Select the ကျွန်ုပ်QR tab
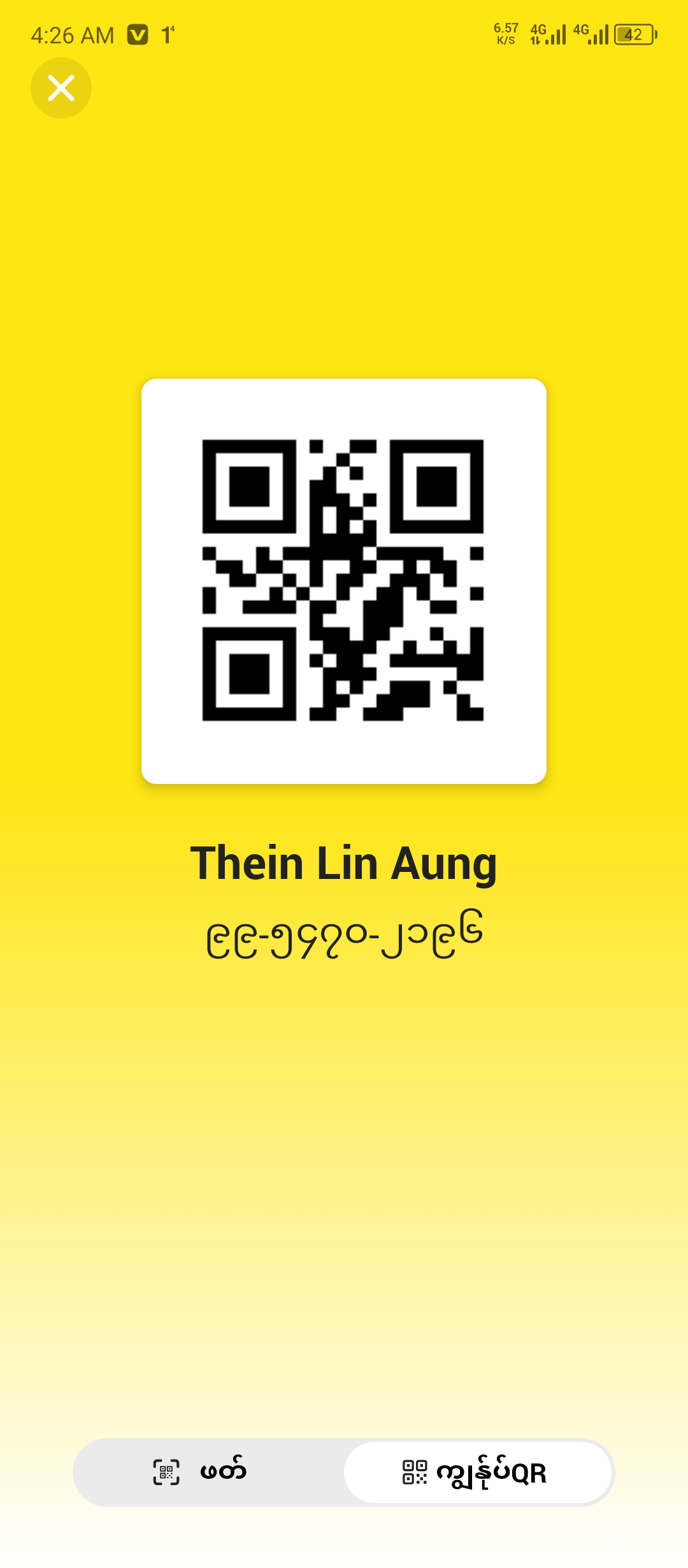 click(478, 1472)
